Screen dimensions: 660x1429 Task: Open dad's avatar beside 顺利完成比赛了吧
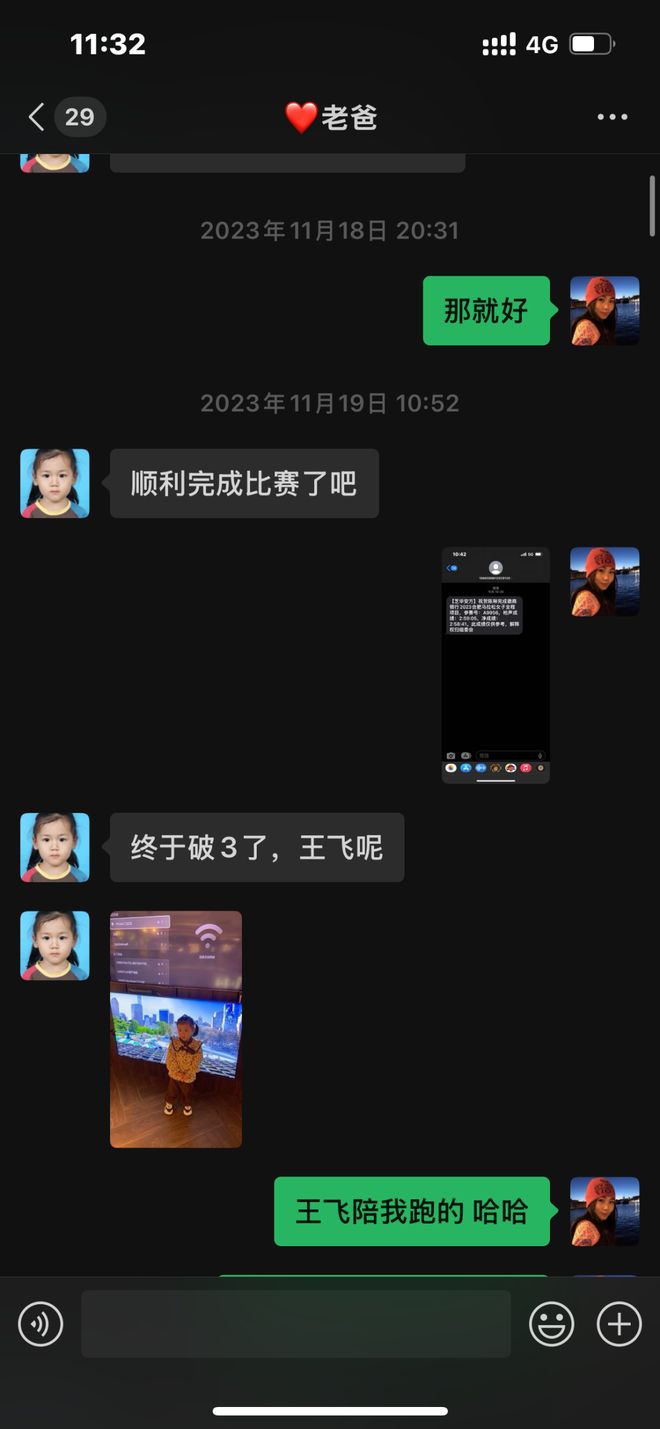click(55, 483)
